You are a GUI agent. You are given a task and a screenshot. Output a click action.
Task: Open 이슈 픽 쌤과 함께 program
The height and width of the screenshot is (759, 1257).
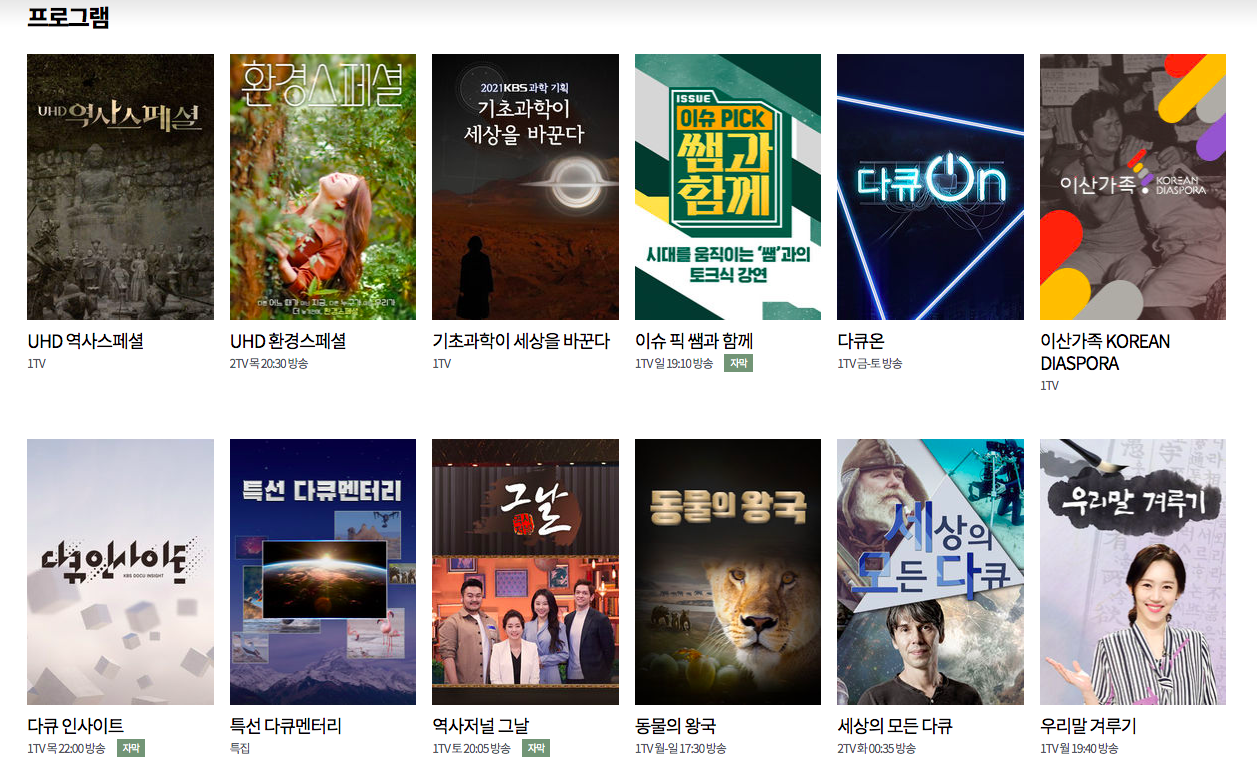point(727,187)
